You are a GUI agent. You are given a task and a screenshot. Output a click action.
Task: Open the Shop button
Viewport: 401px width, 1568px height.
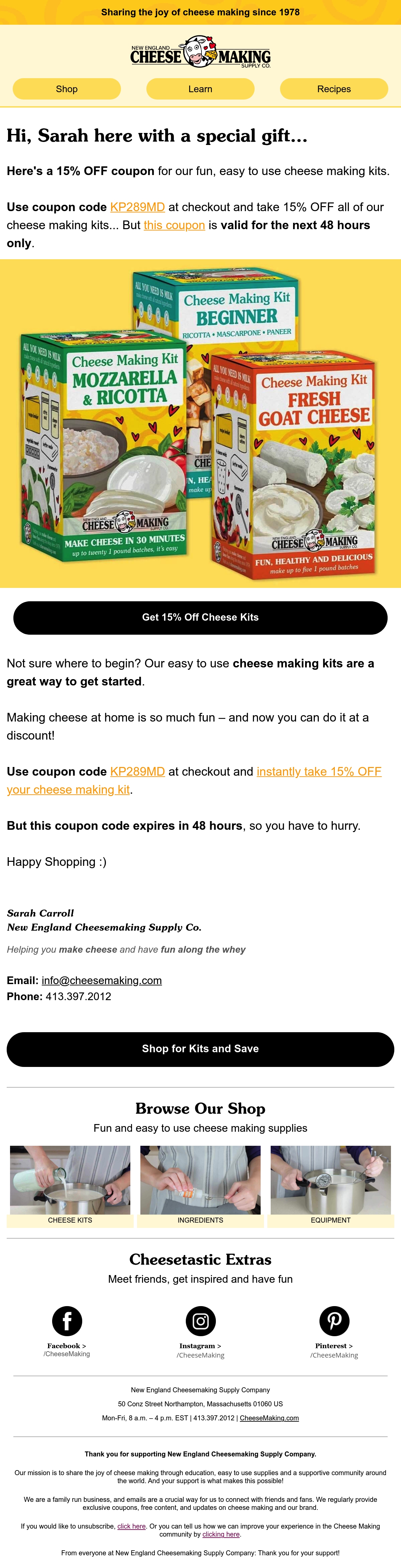tap(67, 89)
